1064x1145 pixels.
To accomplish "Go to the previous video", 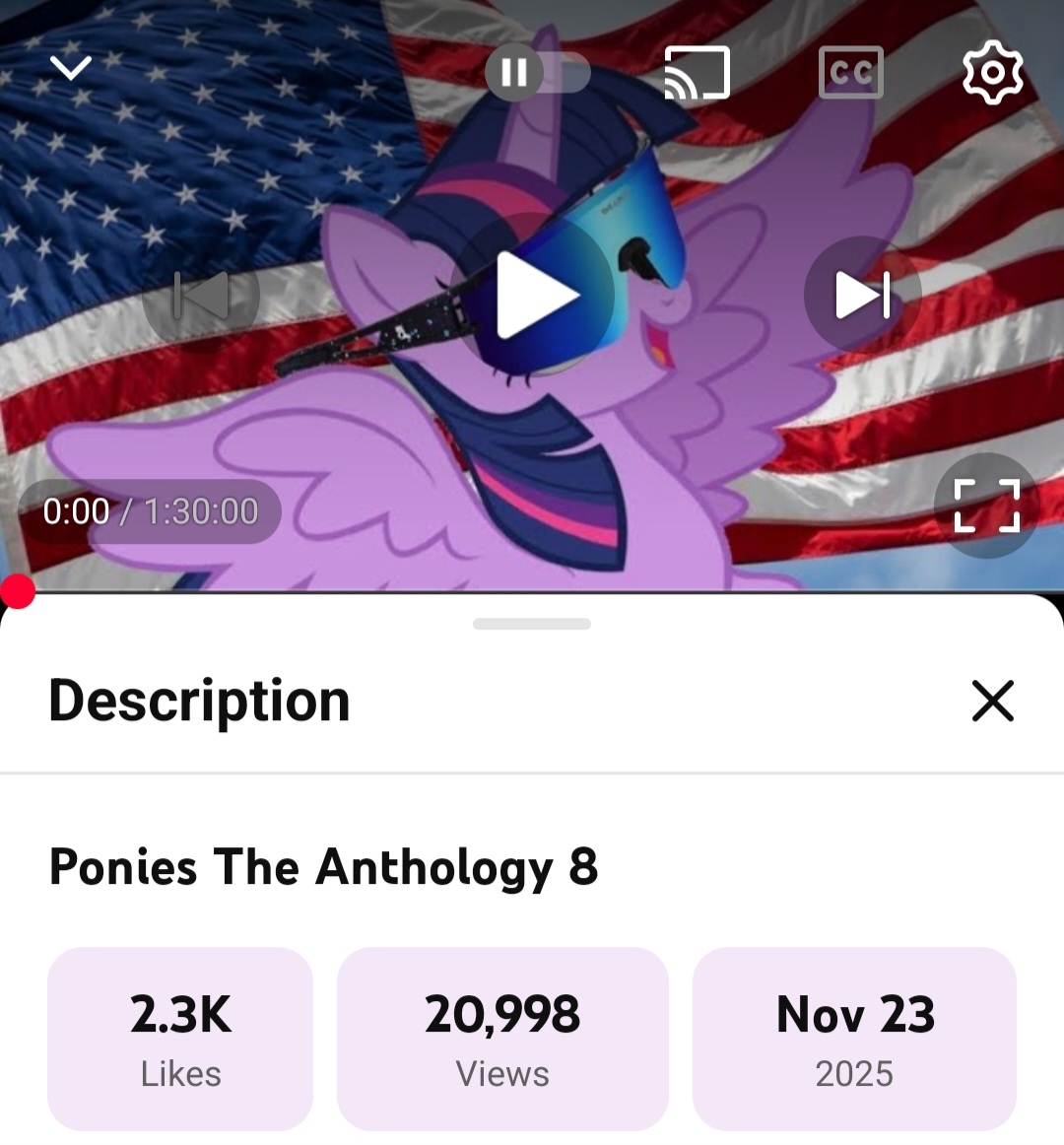I will (x=201, y=295).
